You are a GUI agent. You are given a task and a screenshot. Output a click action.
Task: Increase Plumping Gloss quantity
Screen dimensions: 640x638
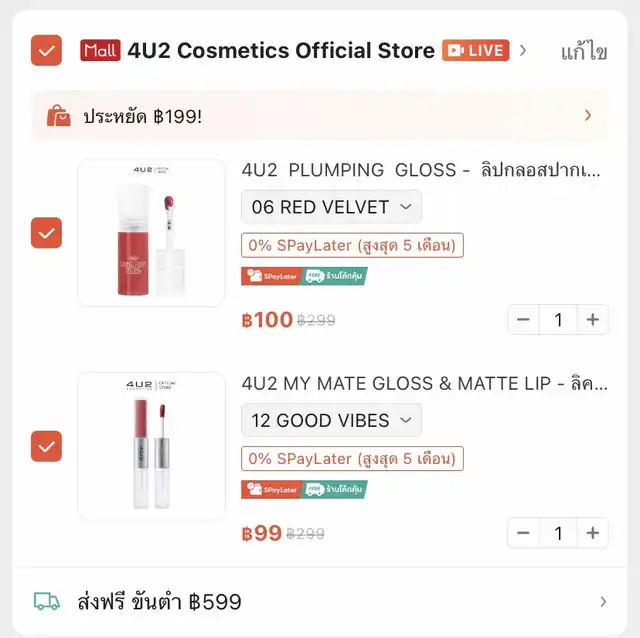click(x=593, y=320)
